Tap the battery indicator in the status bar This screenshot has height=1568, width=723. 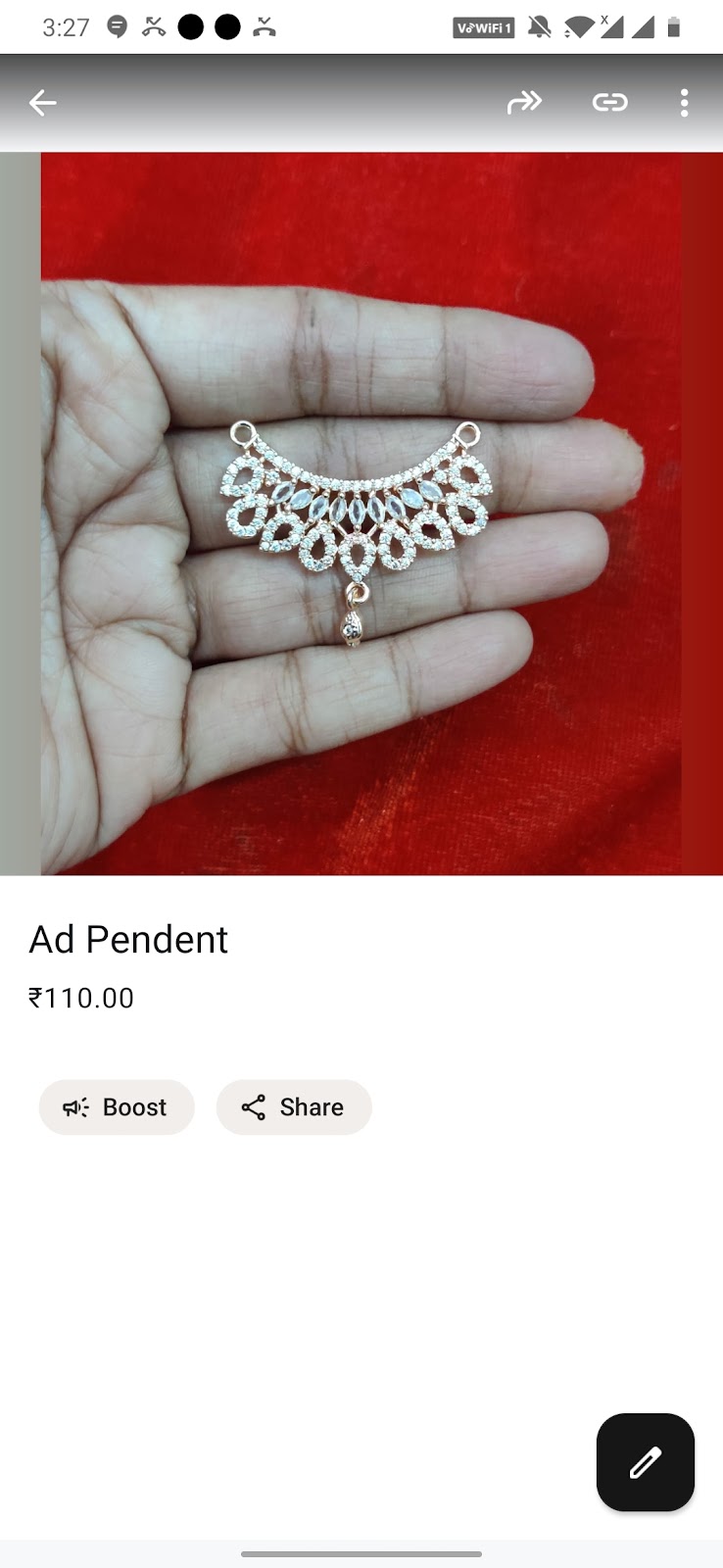676,27
